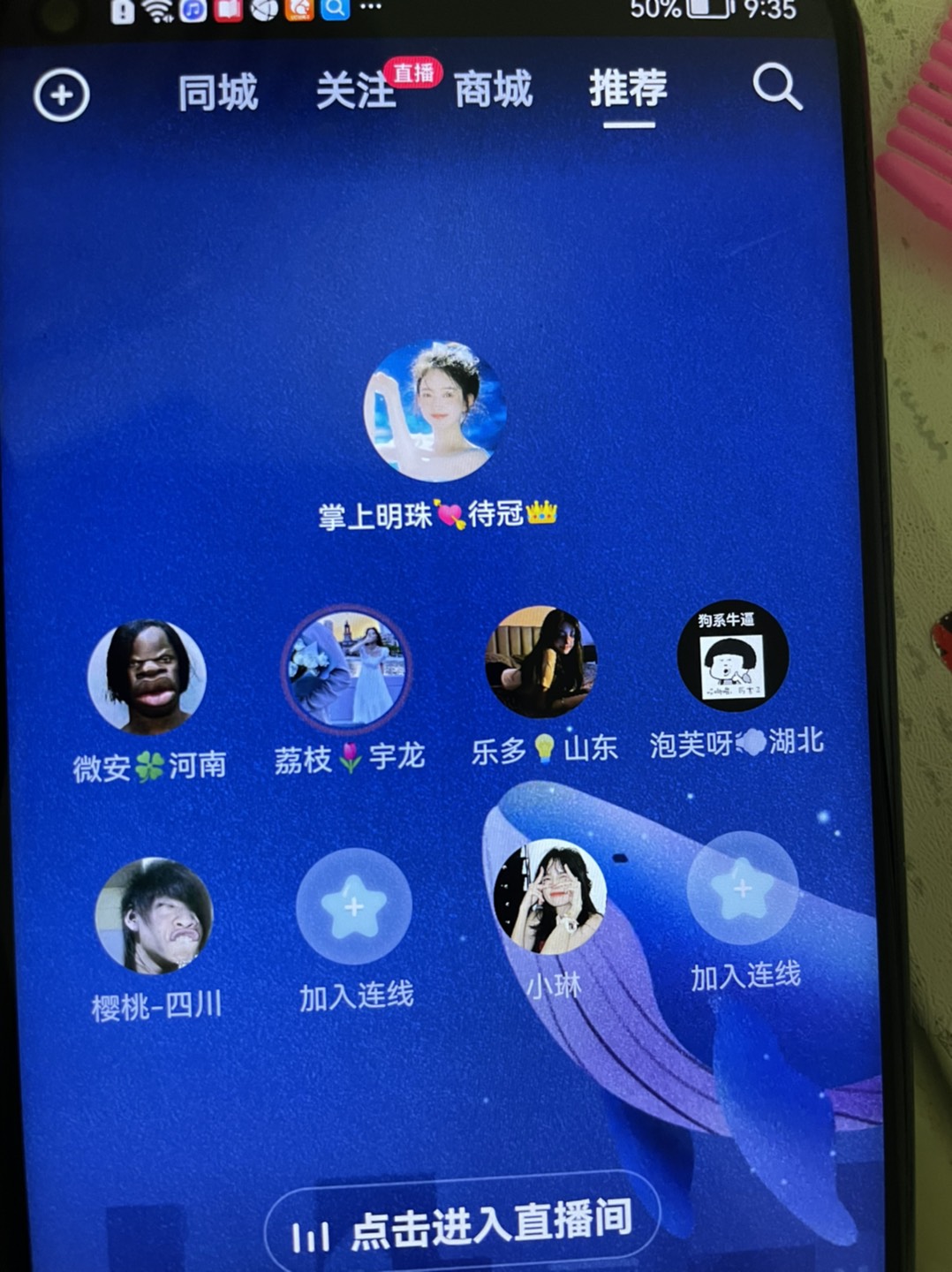Switch to the 关注 tab

coord(355,91)
